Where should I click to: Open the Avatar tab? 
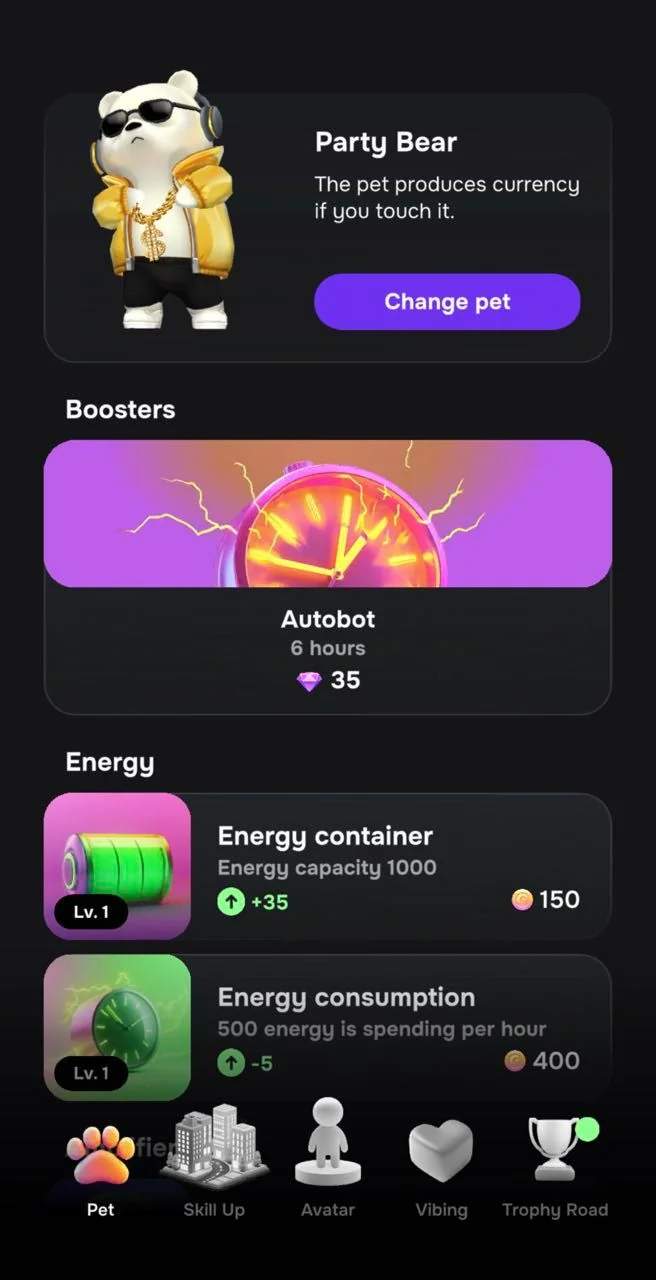tap(328, 1160)
